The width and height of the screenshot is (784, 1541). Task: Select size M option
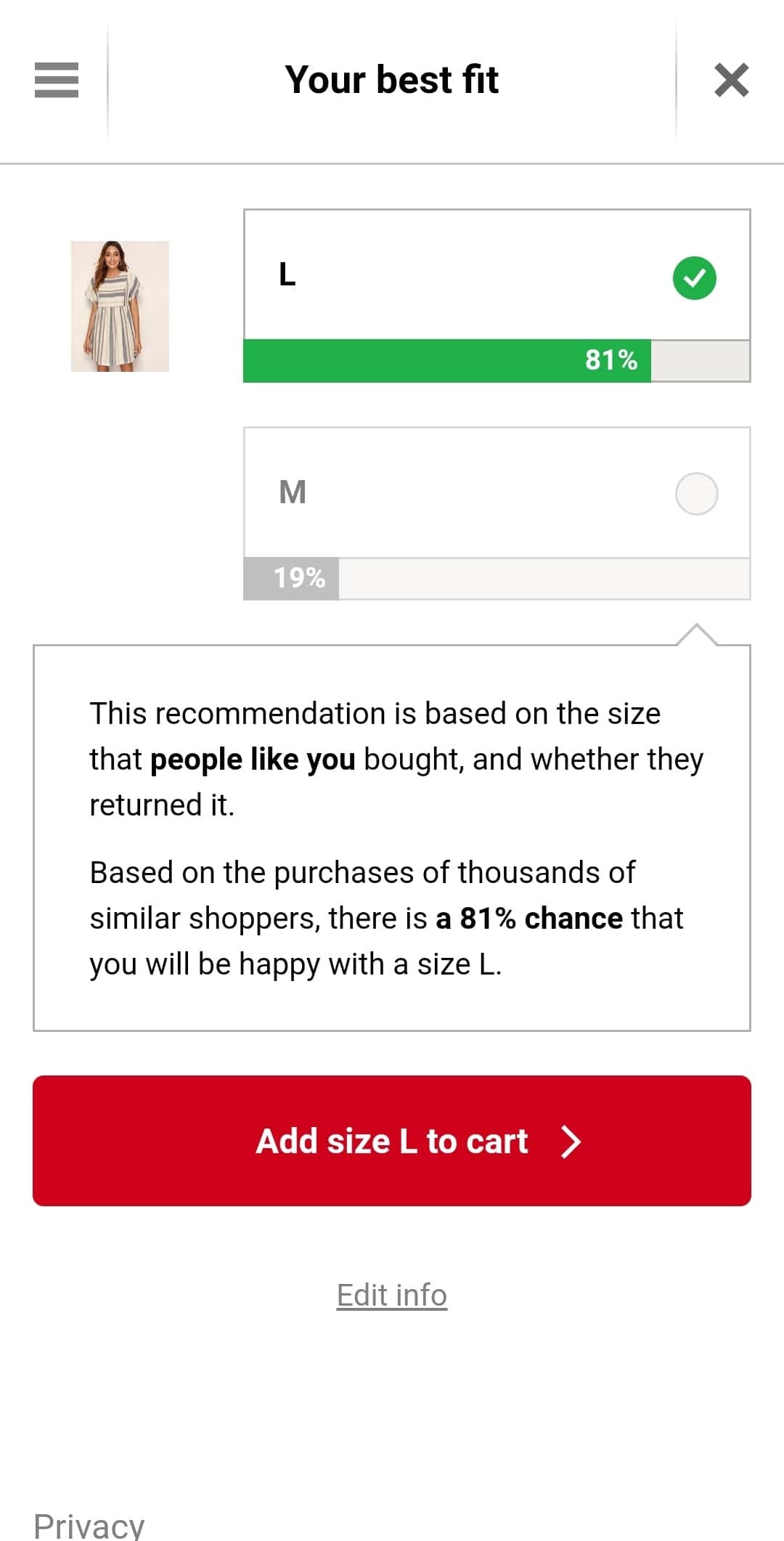[x=497, y=513]
